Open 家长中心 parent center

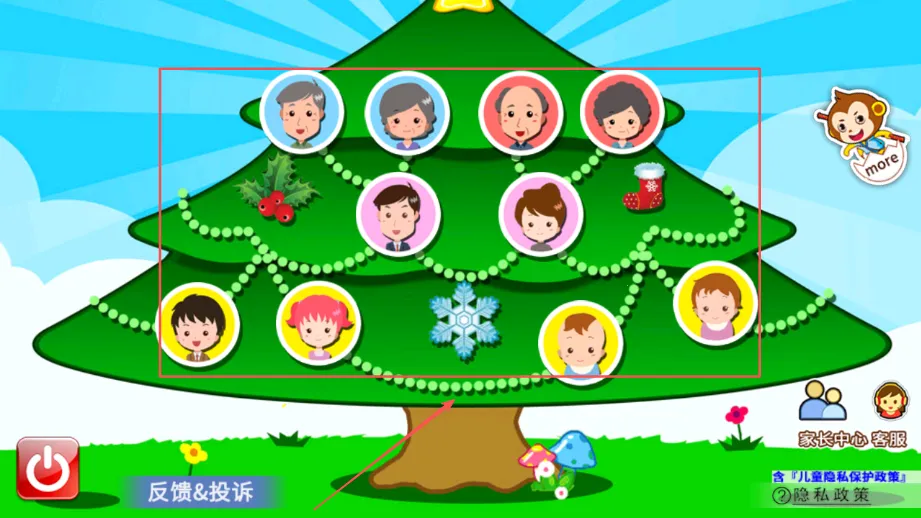tap(823, 414)
